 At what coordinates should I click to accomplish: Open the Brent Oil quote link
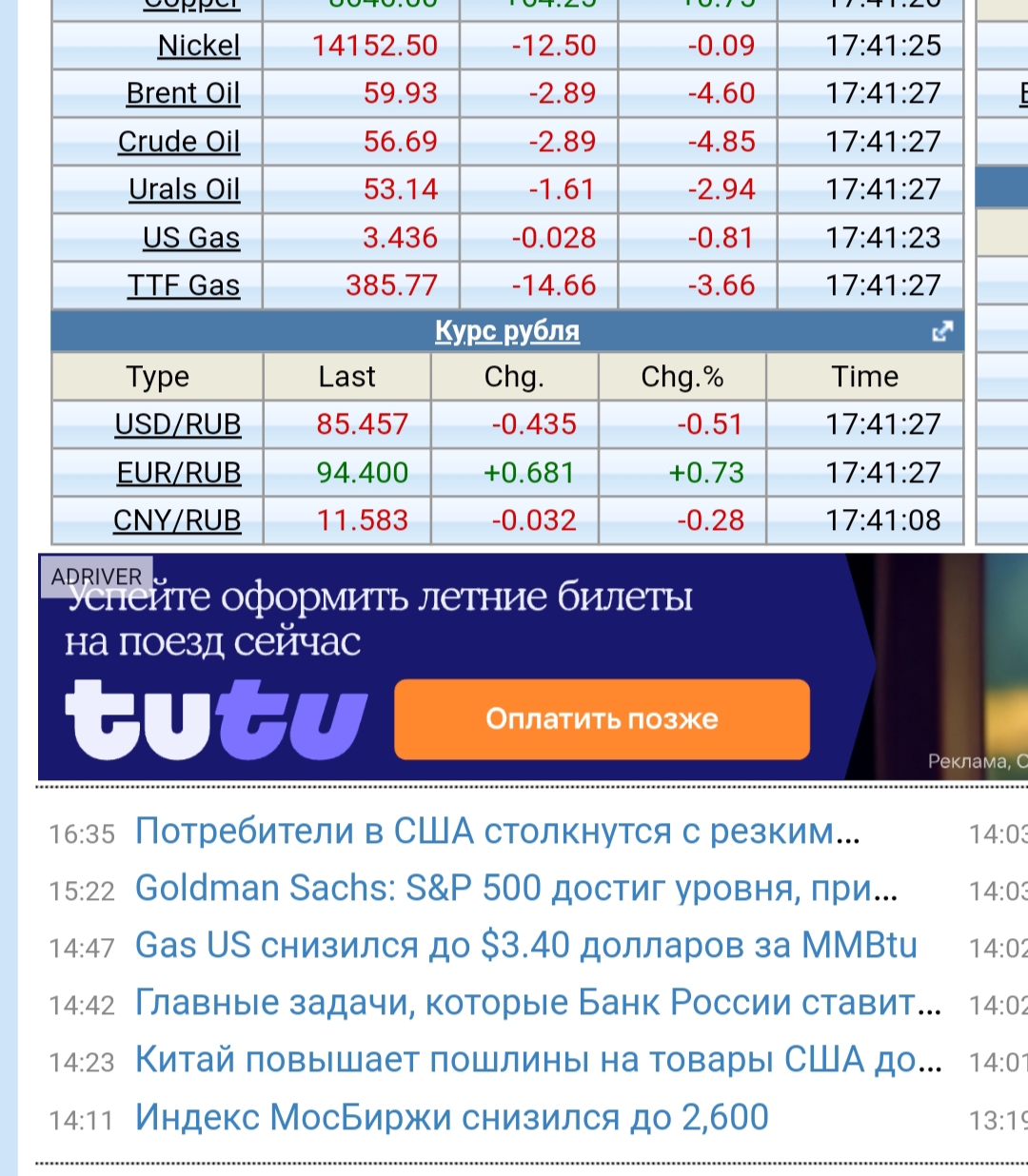click(183, 93)
